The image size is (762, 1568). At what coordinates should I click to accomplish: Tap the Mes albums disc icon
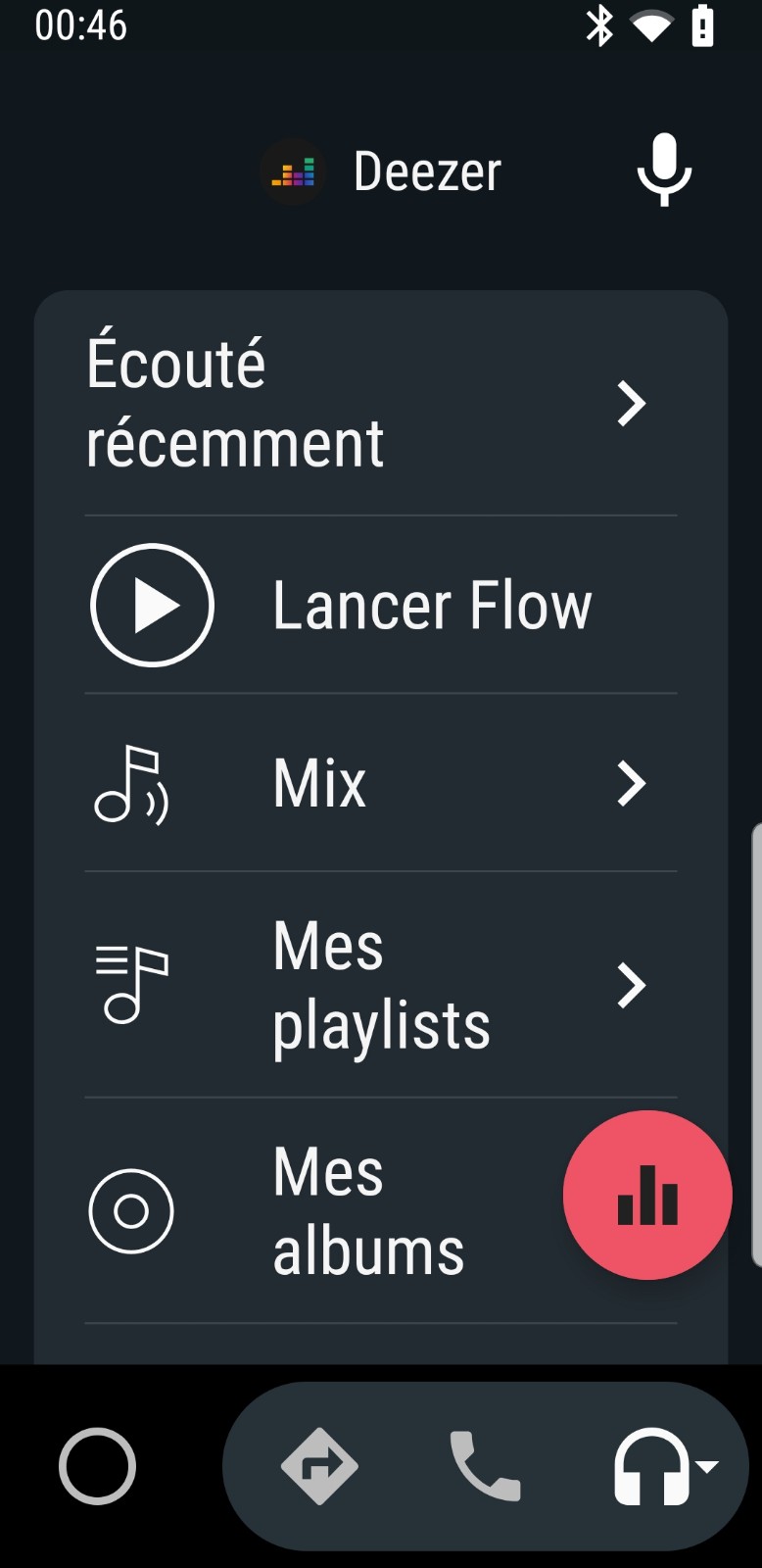tap(132, 1210)
